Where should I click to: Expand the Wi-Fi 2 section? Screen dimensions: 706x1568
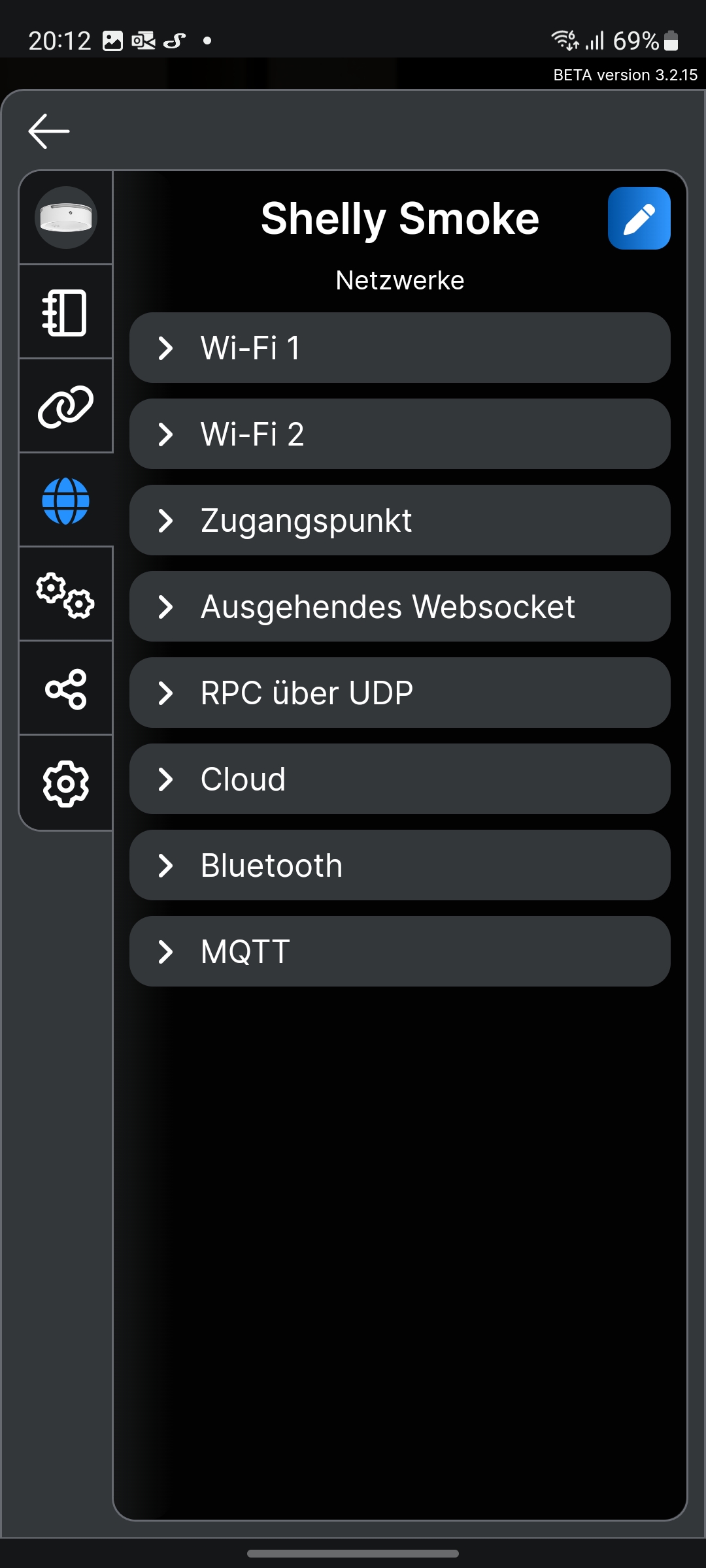pyautogui.click(x=399, y=434)
